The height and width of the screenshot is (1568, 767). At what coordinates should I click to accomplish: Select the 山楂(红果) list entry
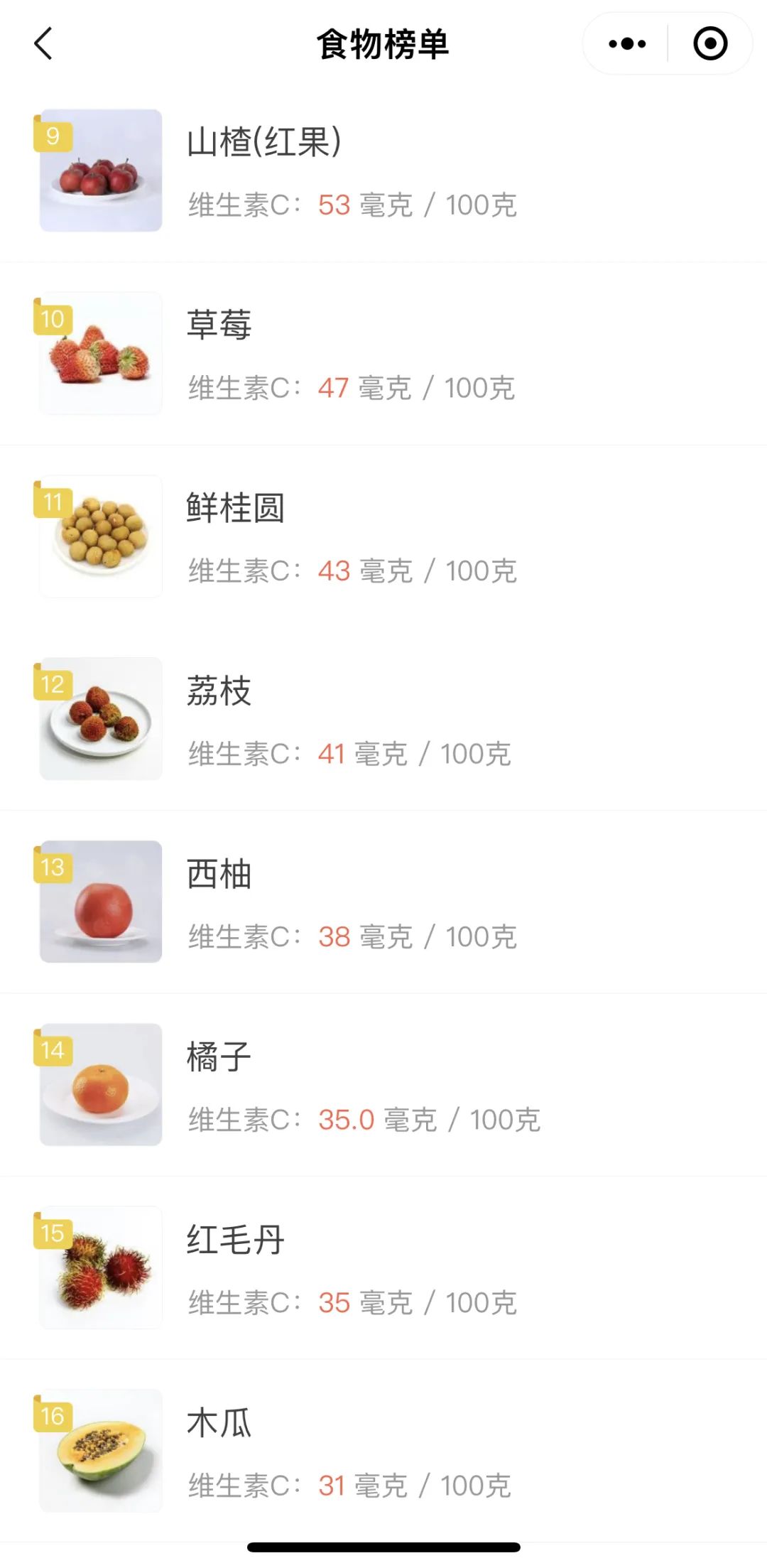click(x=383, y=171)
